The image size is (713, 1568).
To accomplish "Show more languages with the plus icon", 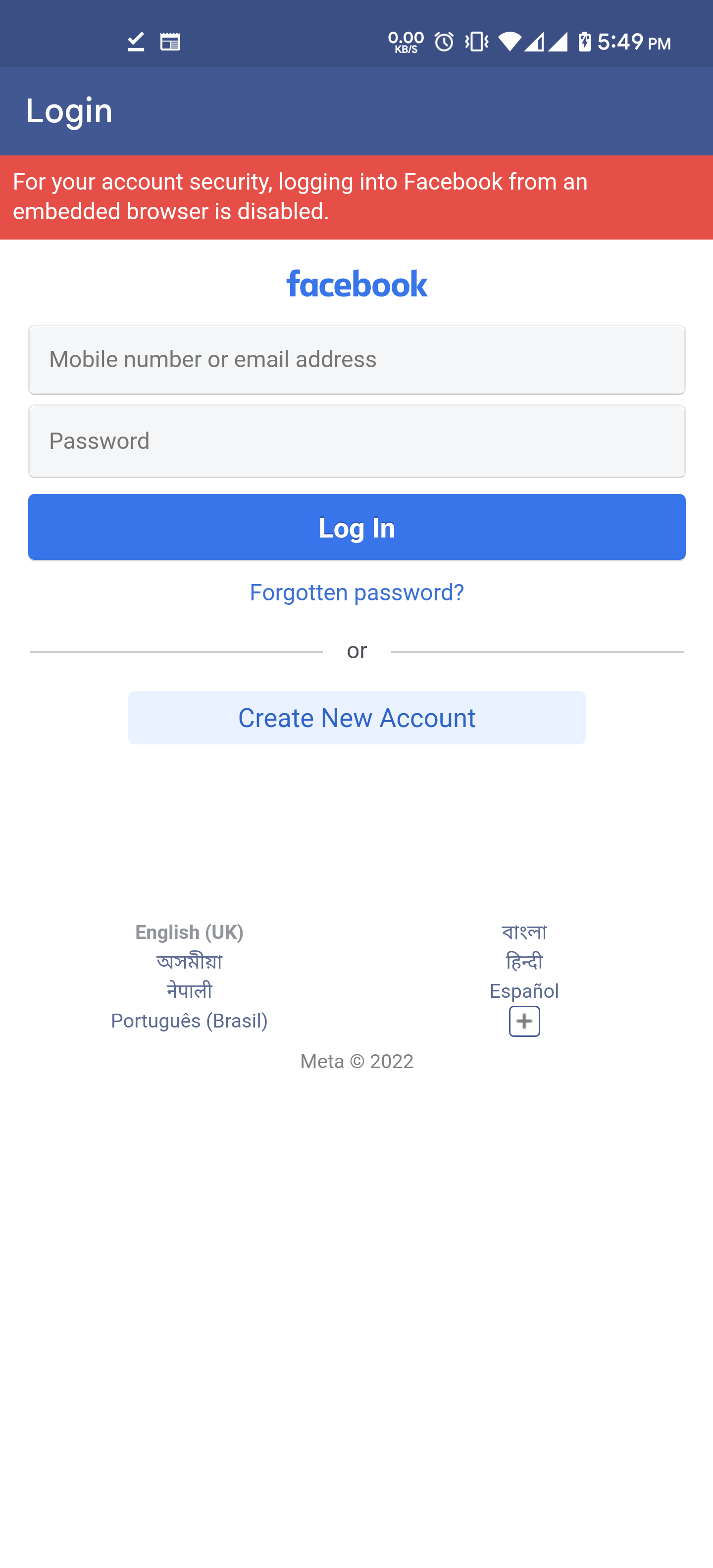I will click(524, 1021).
